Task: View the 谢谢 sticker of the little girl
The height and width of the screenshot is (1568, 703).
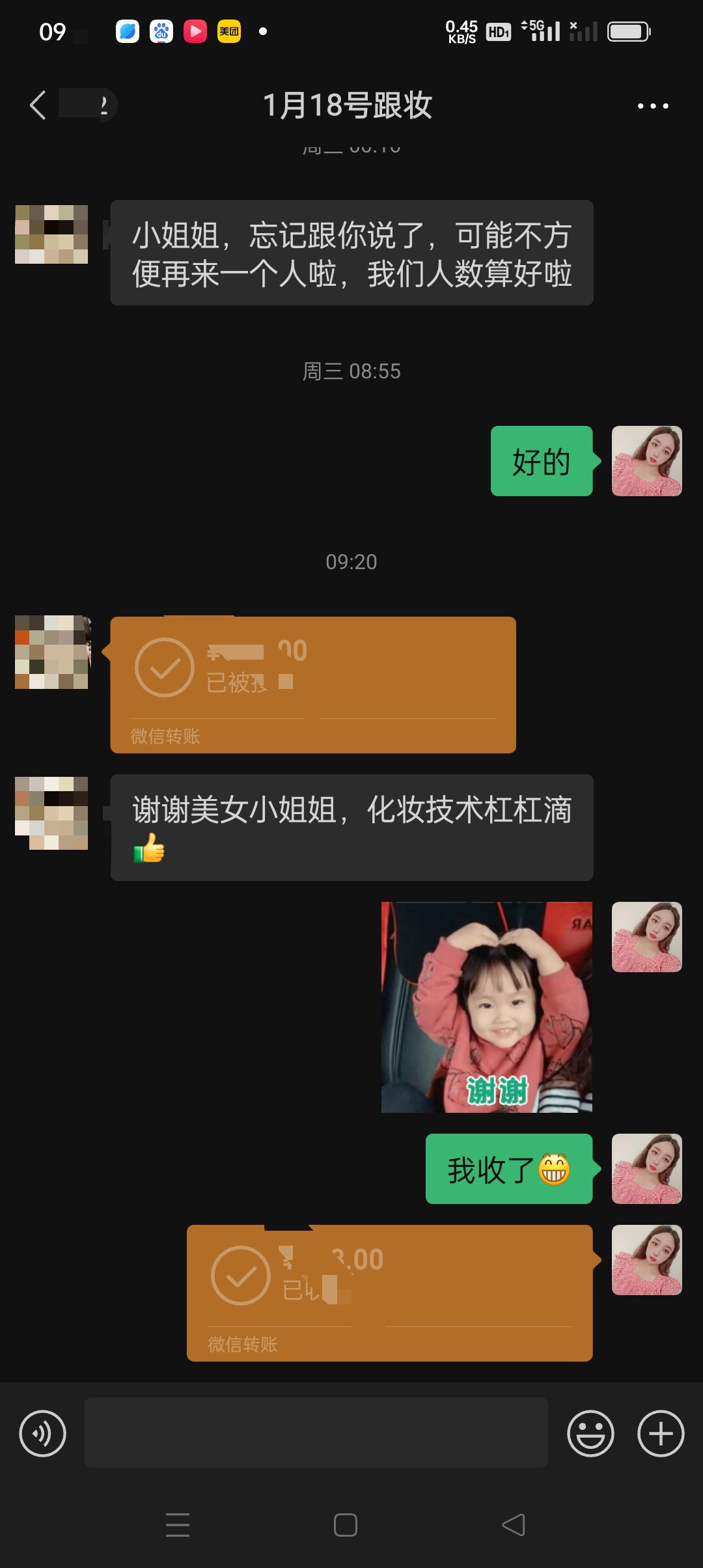Action: pos(487,1007)
